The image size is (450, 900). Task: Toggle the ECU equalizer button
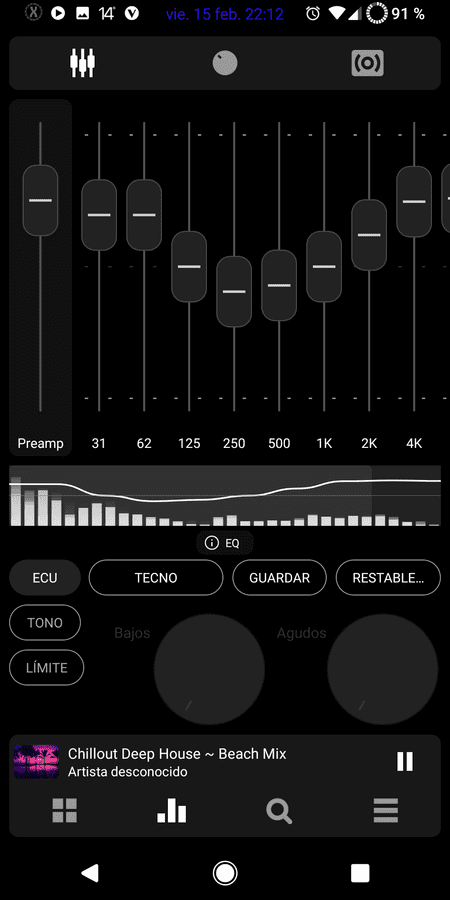click(x=45, y=578)
